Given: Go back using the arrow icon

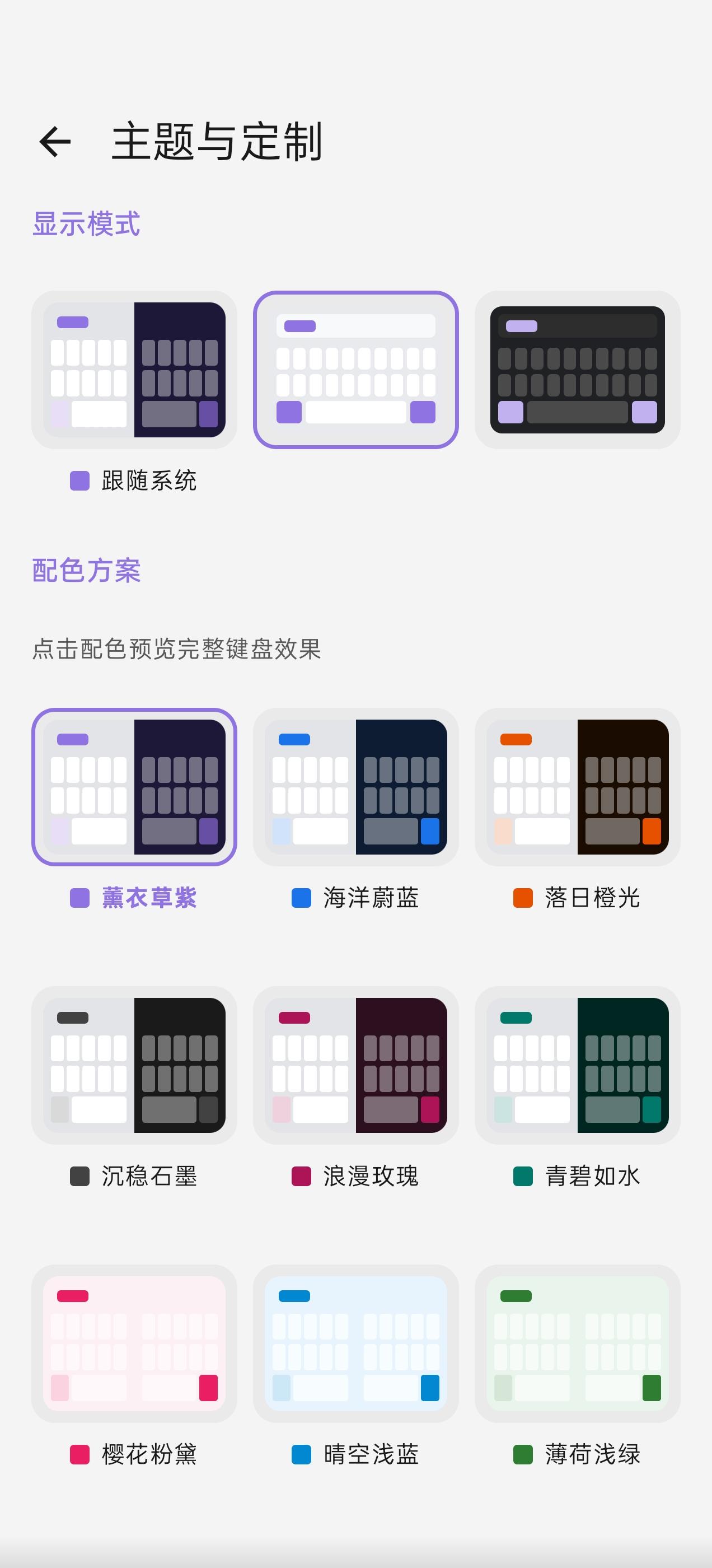Looking at the screenshot, I should (55, 142).
